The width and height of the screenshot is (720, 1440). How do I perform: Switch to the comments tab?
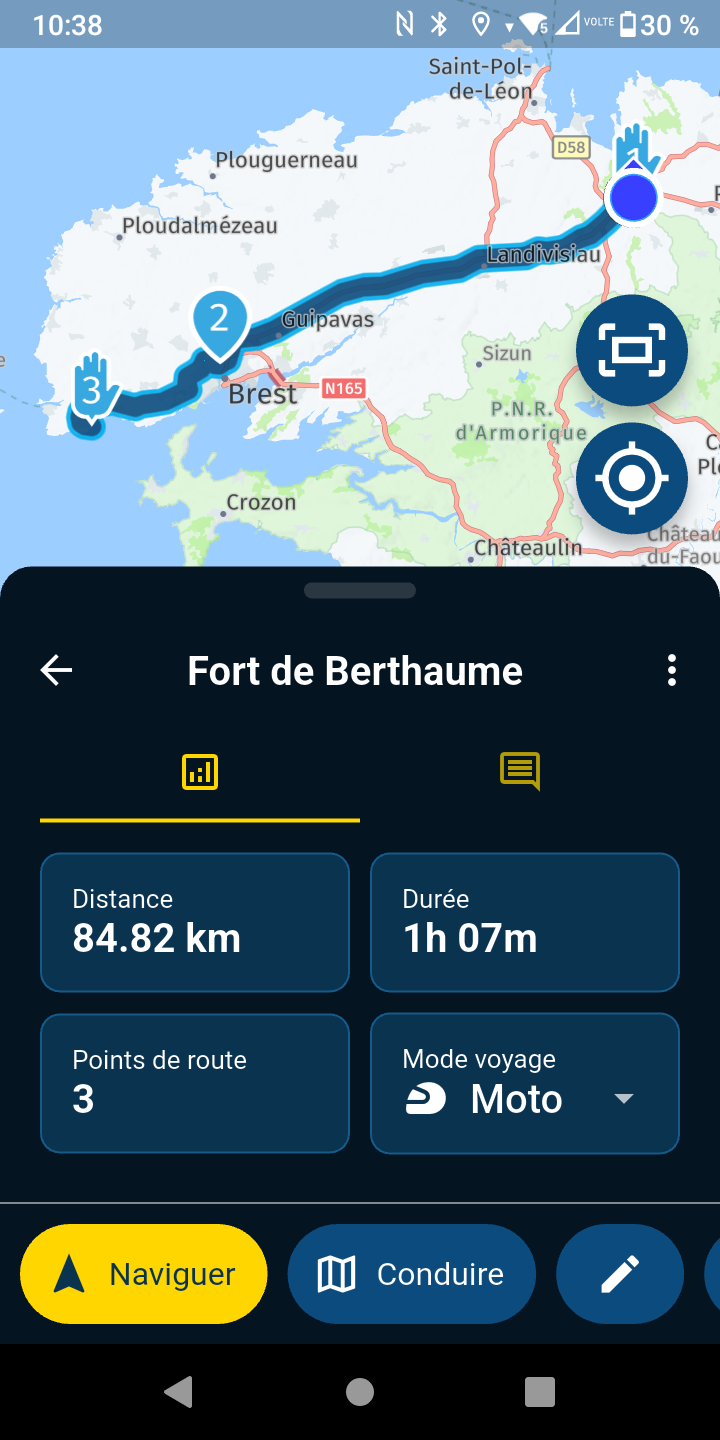pos(519,772)
